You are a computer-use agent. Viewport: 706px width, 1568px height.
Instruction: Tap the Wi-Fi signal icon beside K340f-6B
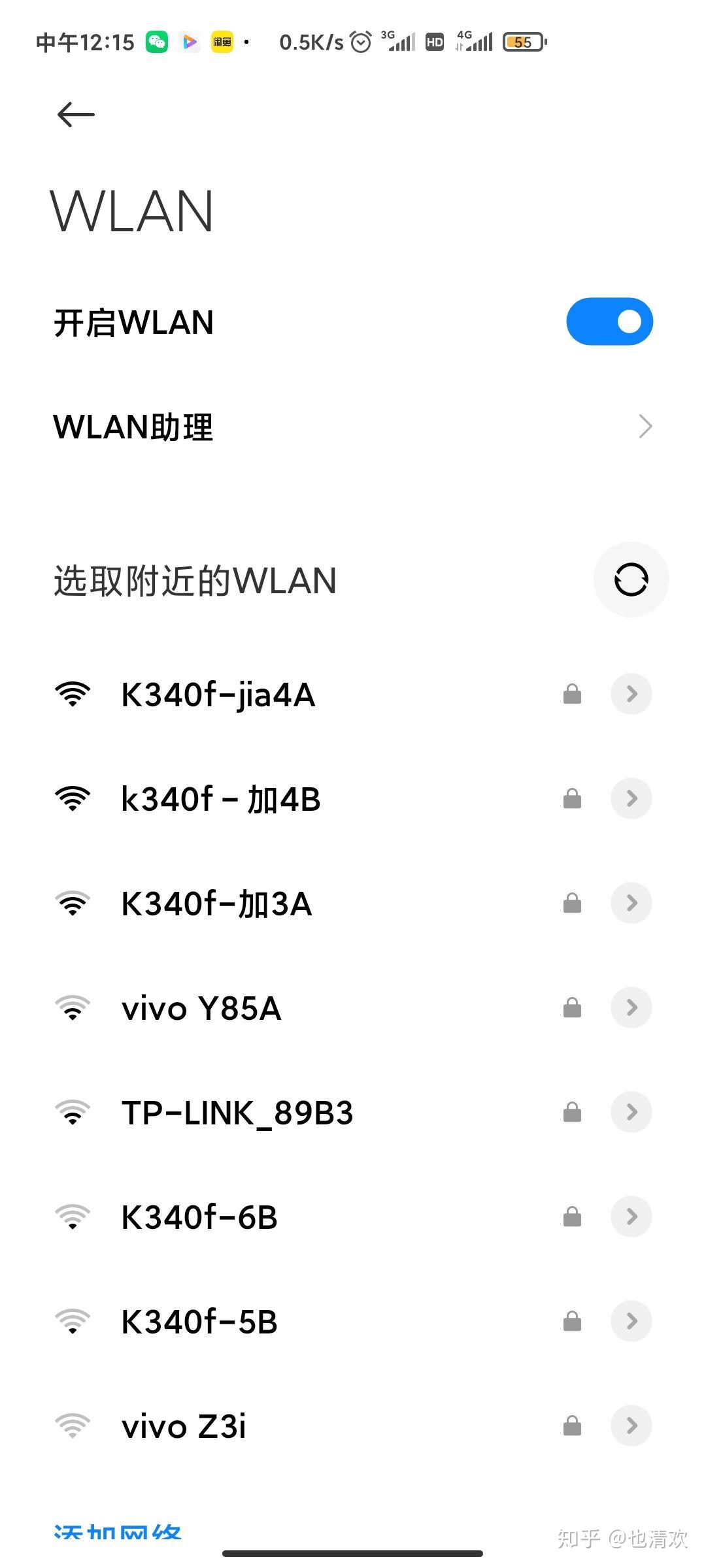(73, 1216)
